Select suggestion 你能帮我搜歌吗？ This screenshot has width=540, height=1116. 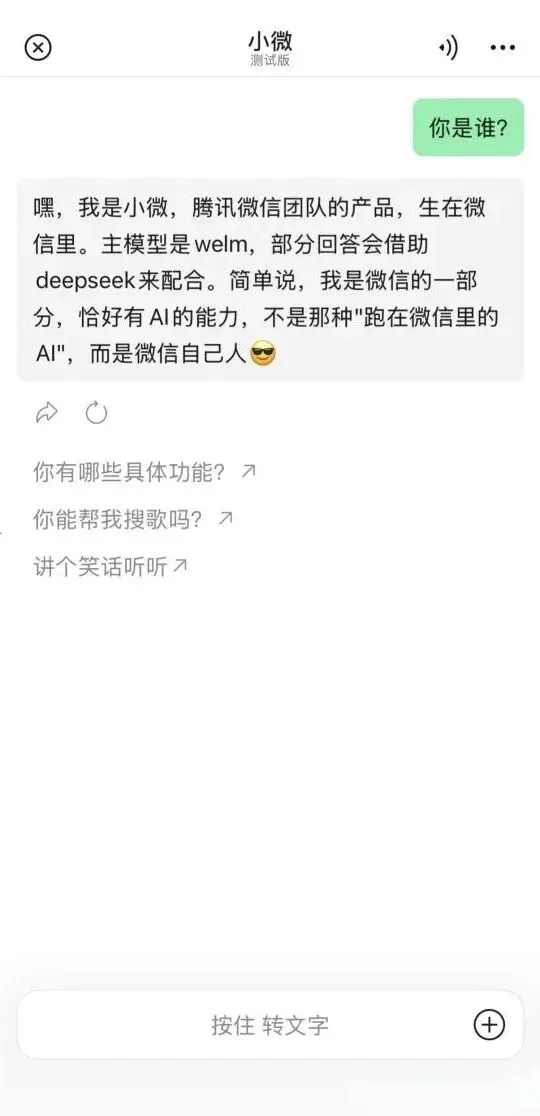pyautogui.click(x=133, y=520)
